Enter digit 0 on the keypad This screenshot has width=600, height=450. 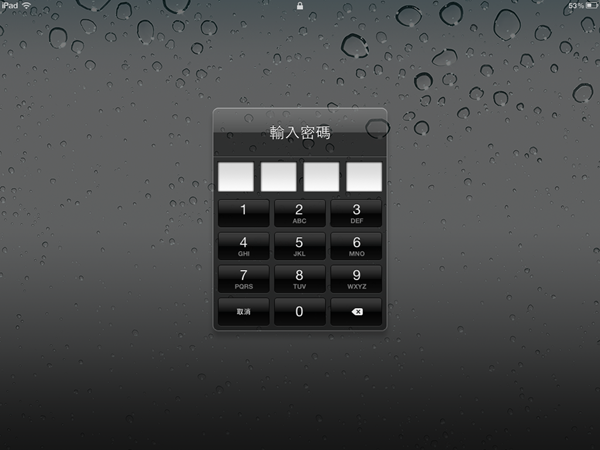[300, 311]
